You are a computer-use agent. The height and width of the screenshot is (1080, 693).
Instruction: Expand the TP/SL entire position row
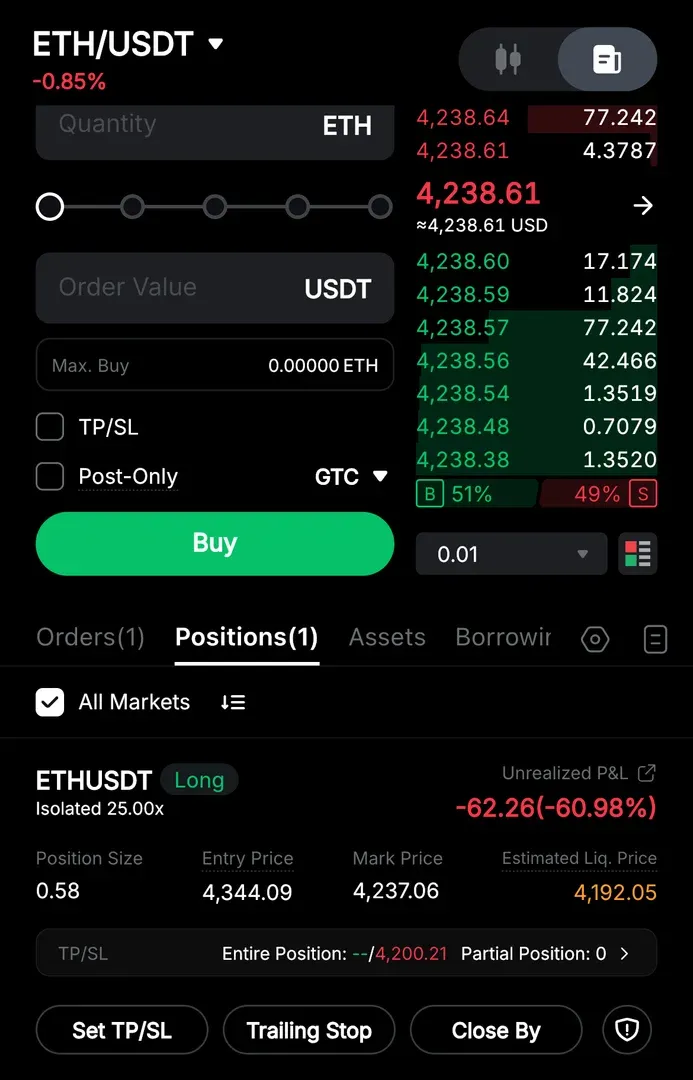click(625, 954)
